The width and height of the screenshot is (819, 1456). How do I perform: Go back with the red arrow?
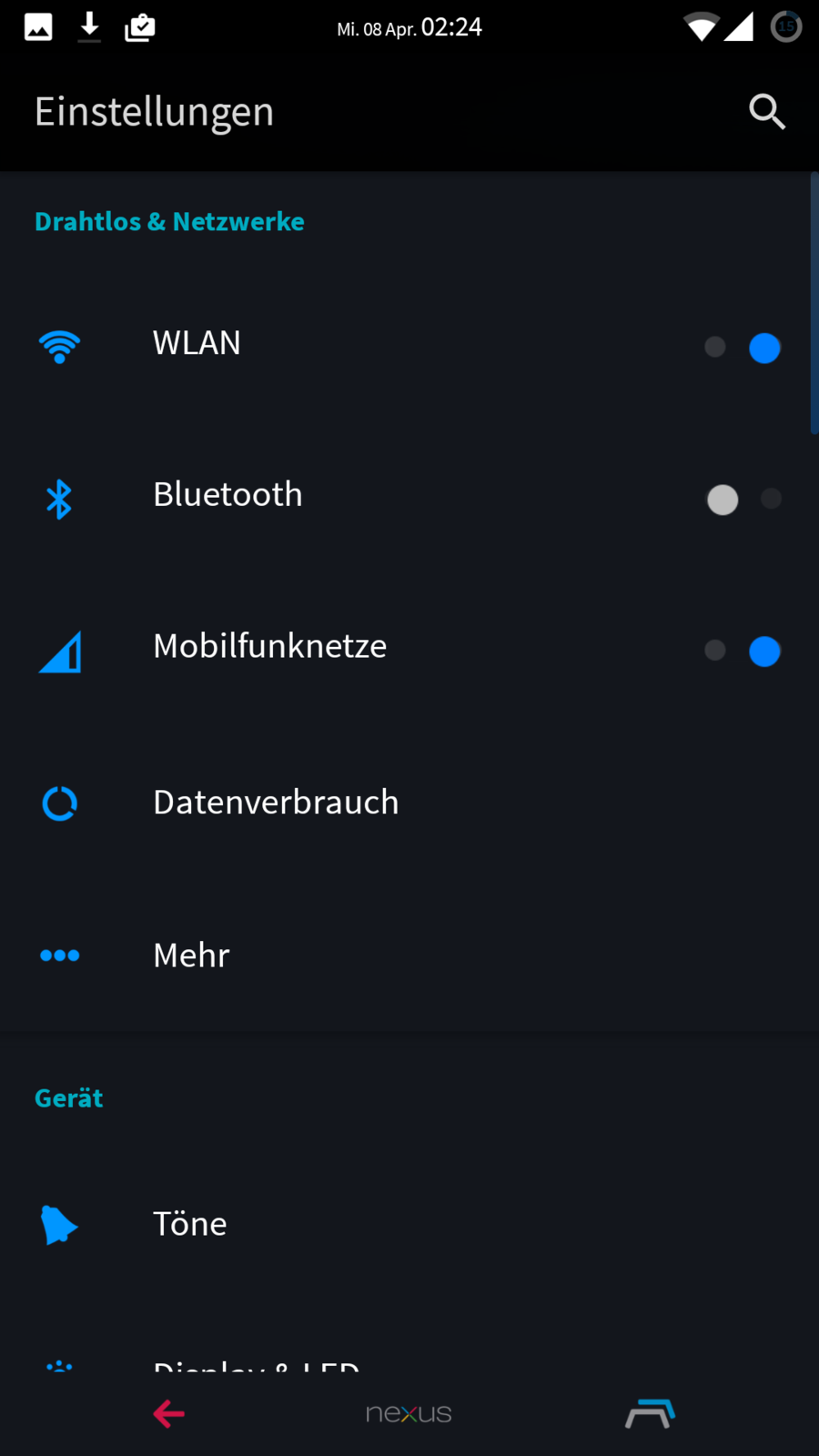[169, 1413]
